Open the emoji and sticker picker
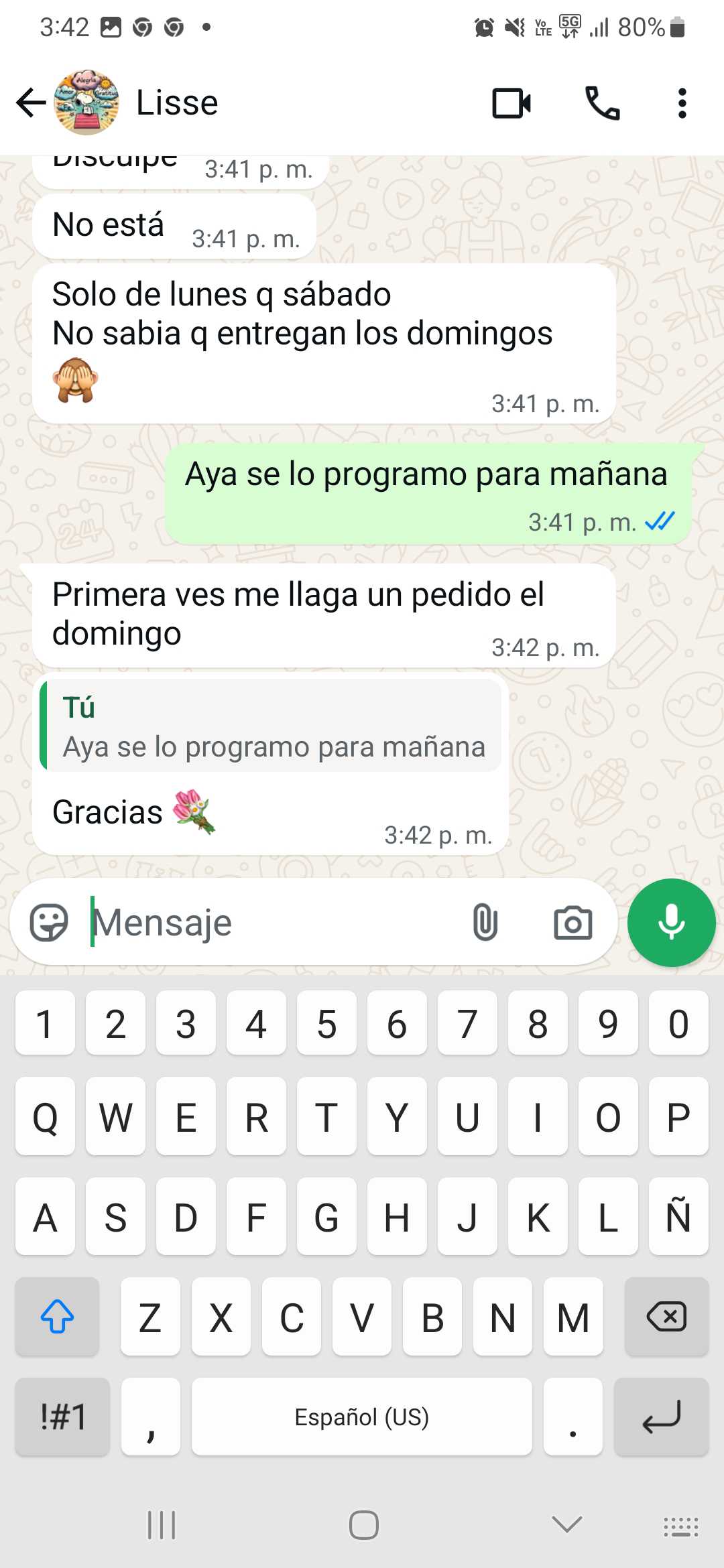Viewport: 724px width, 1568px height. [x=49, y=923]
